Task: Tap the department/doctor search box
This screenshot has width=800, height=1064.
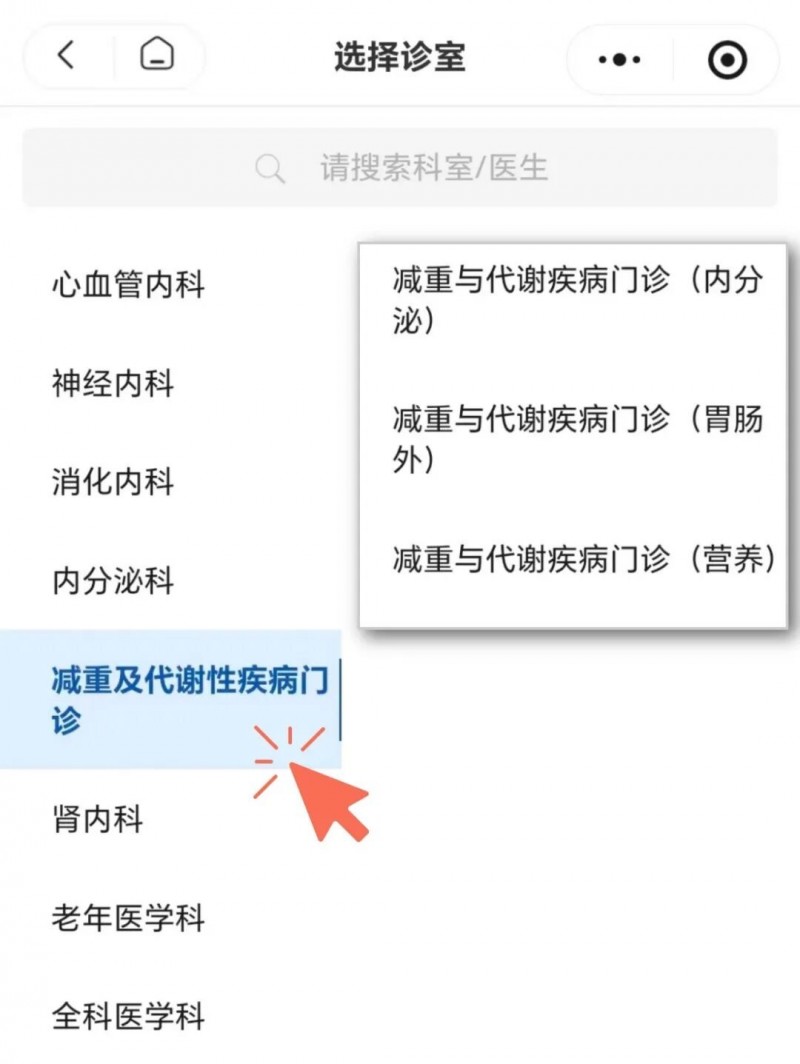Action: coord(400,168)
